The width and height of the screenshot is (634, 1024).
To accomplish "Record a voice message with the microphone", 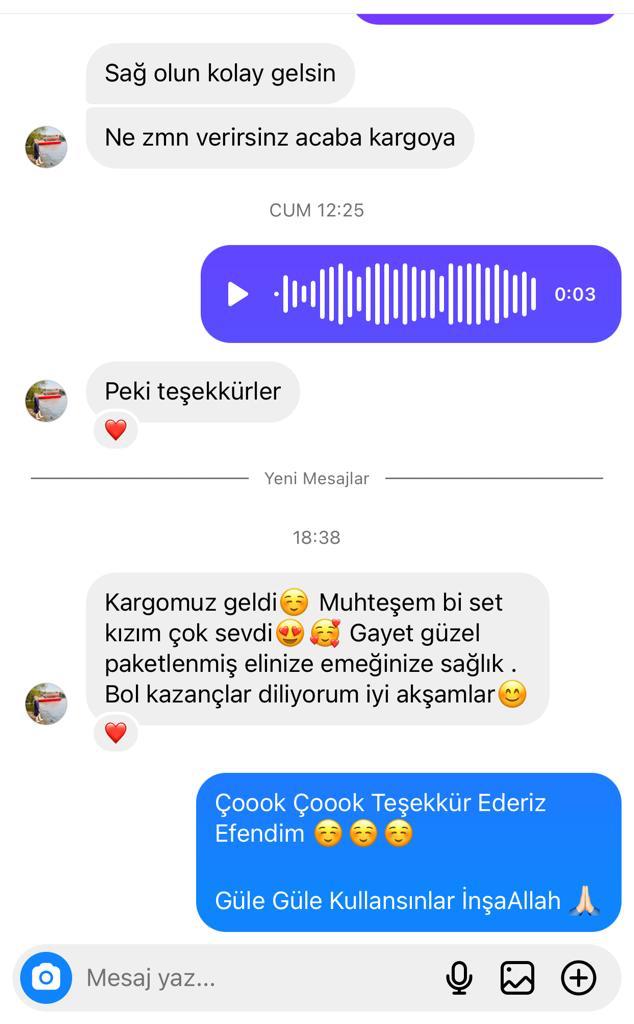I will 459,978.
